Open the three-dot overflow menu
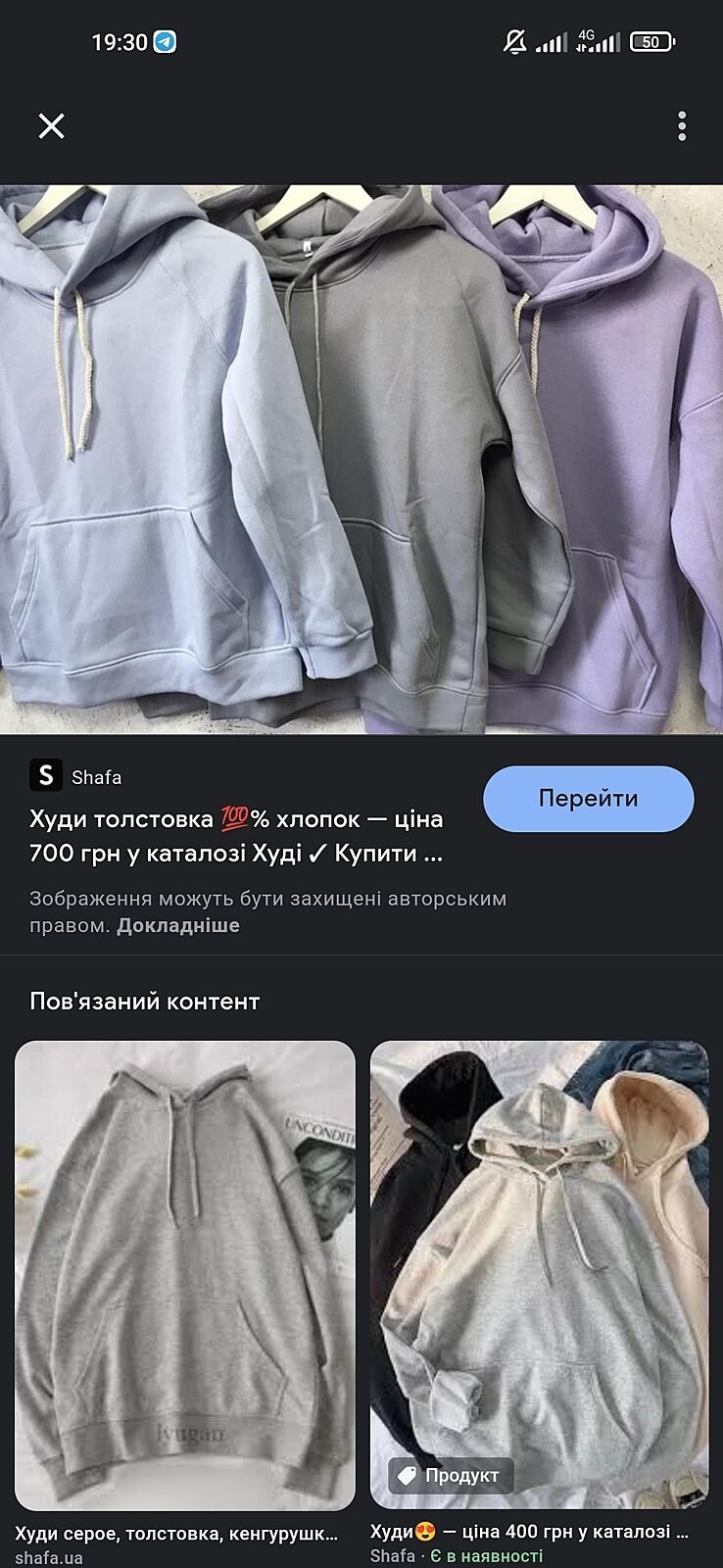Image resolution: width=723 pixels, height=1568 pixels. click(682, 126)
